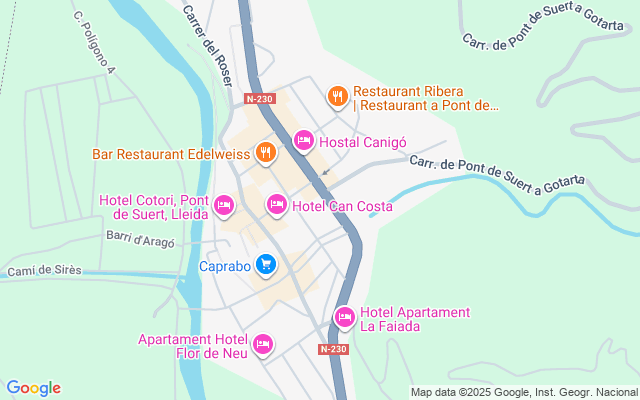Select the Hotel Cotori marker

coord(224,206)
